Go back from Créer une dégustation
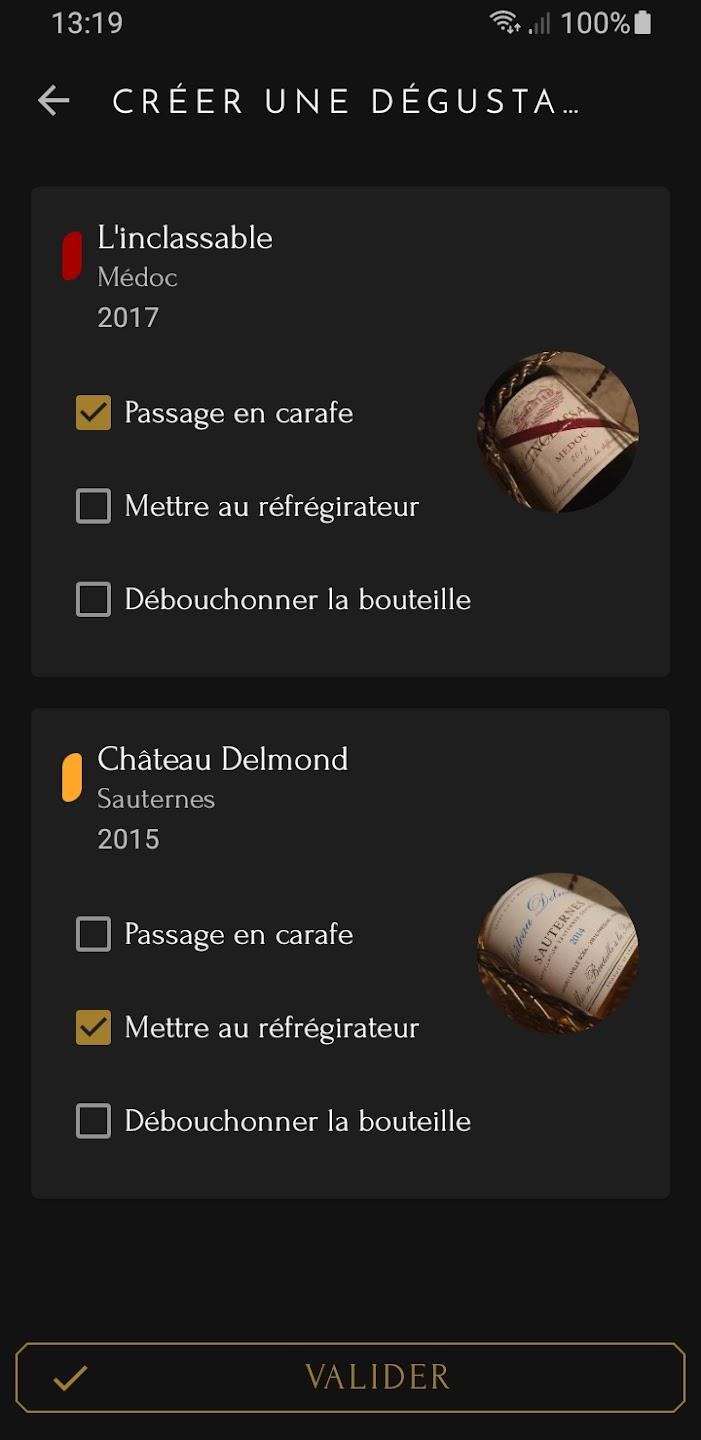The height and width of the screenshot is (1440, 701). (x=54, y=100)
